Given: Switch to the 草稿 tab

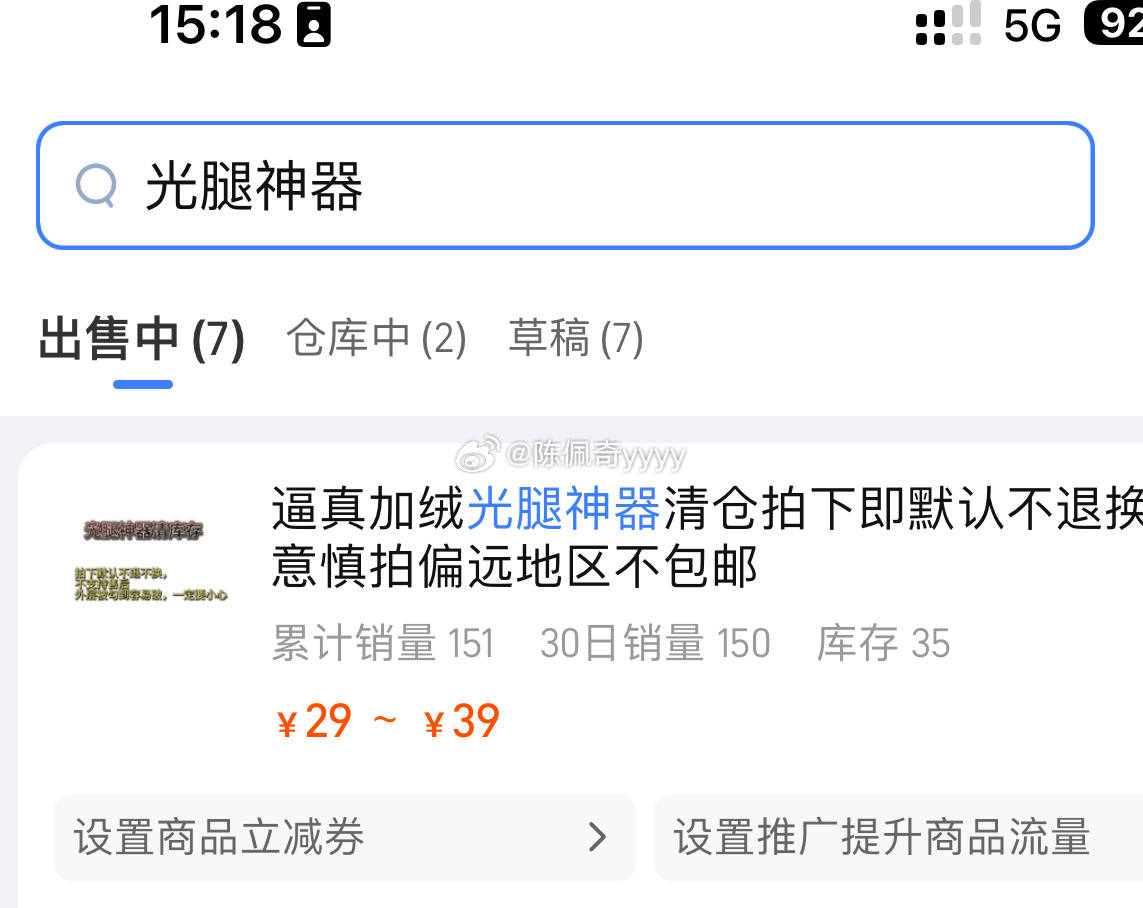Looking at the screenshot, I should pos(575,339).
